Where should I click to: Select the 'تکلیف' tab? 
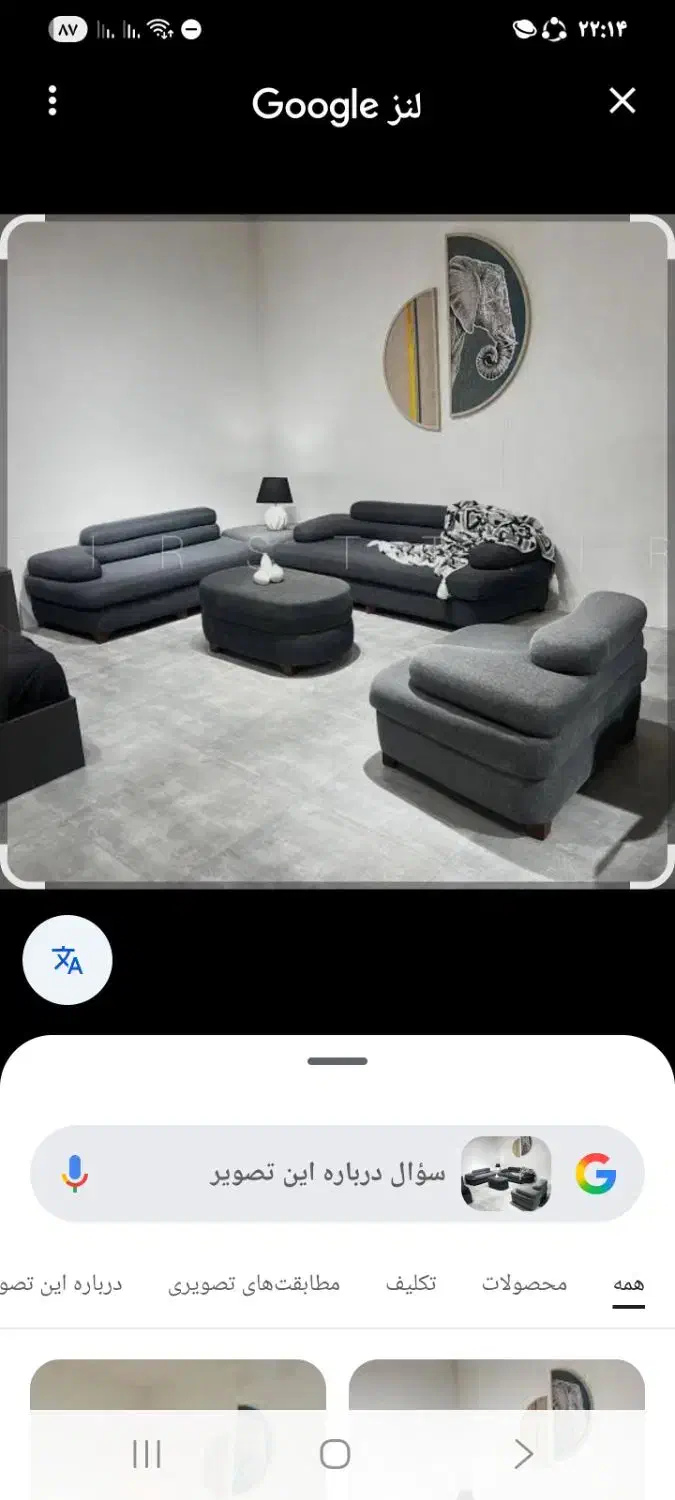tap(411, 1284)
